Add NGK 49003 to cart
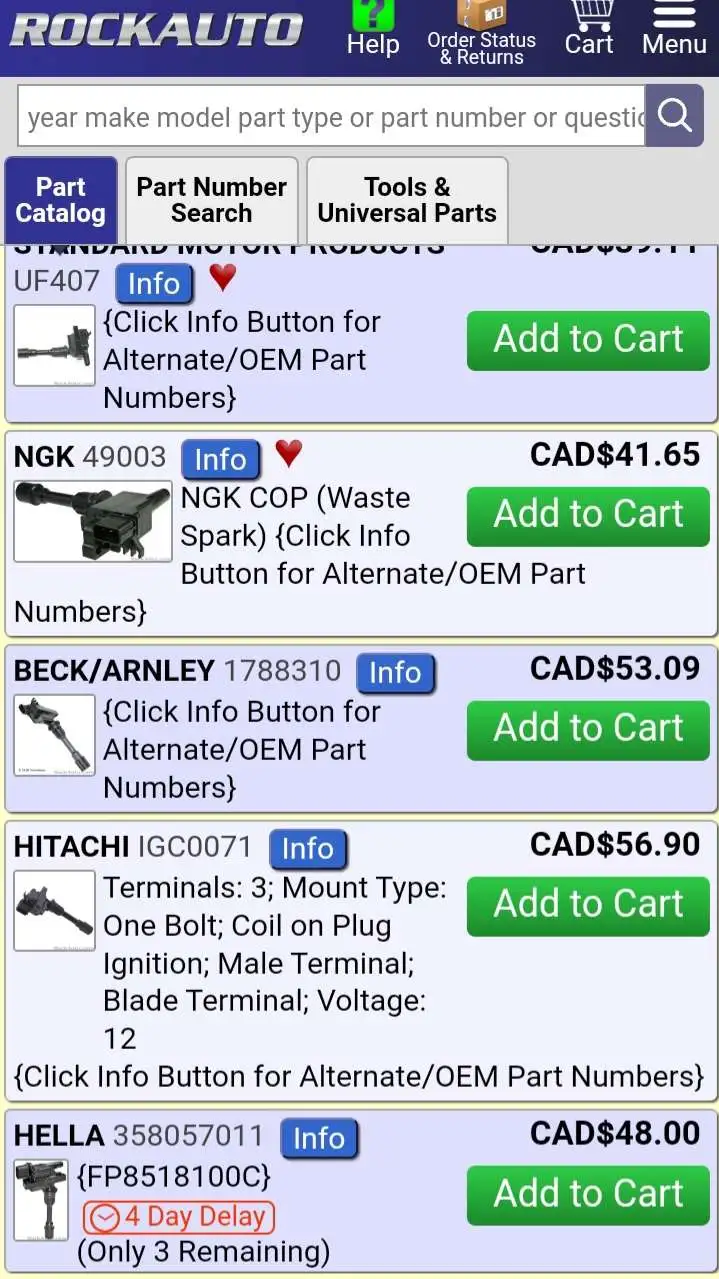This screenshot has height=1279, width=719. [588, 514]
